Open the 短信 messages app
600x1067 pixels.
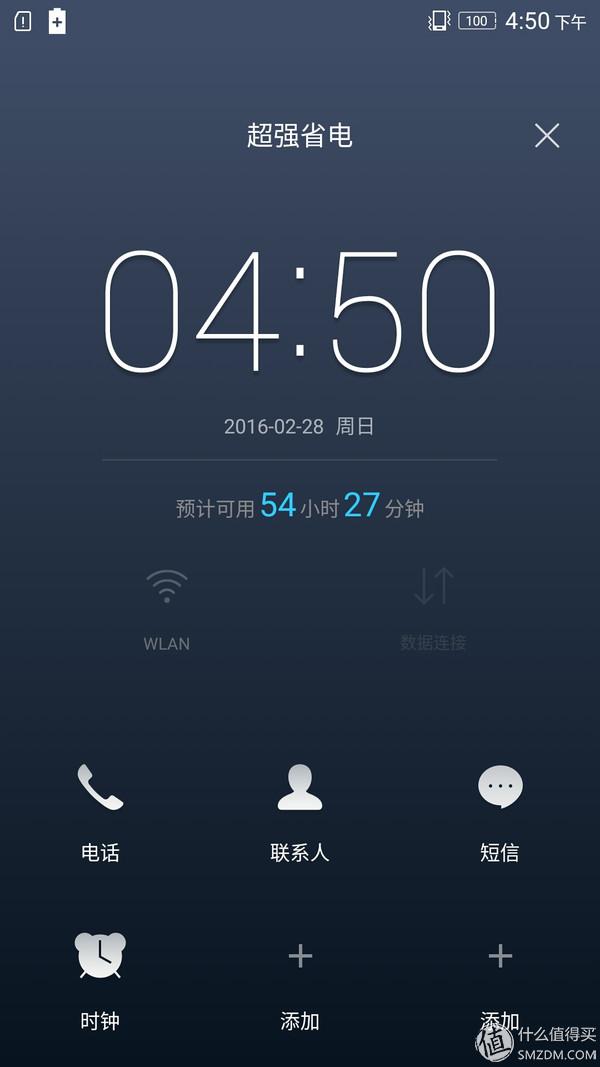pos(500,813)
